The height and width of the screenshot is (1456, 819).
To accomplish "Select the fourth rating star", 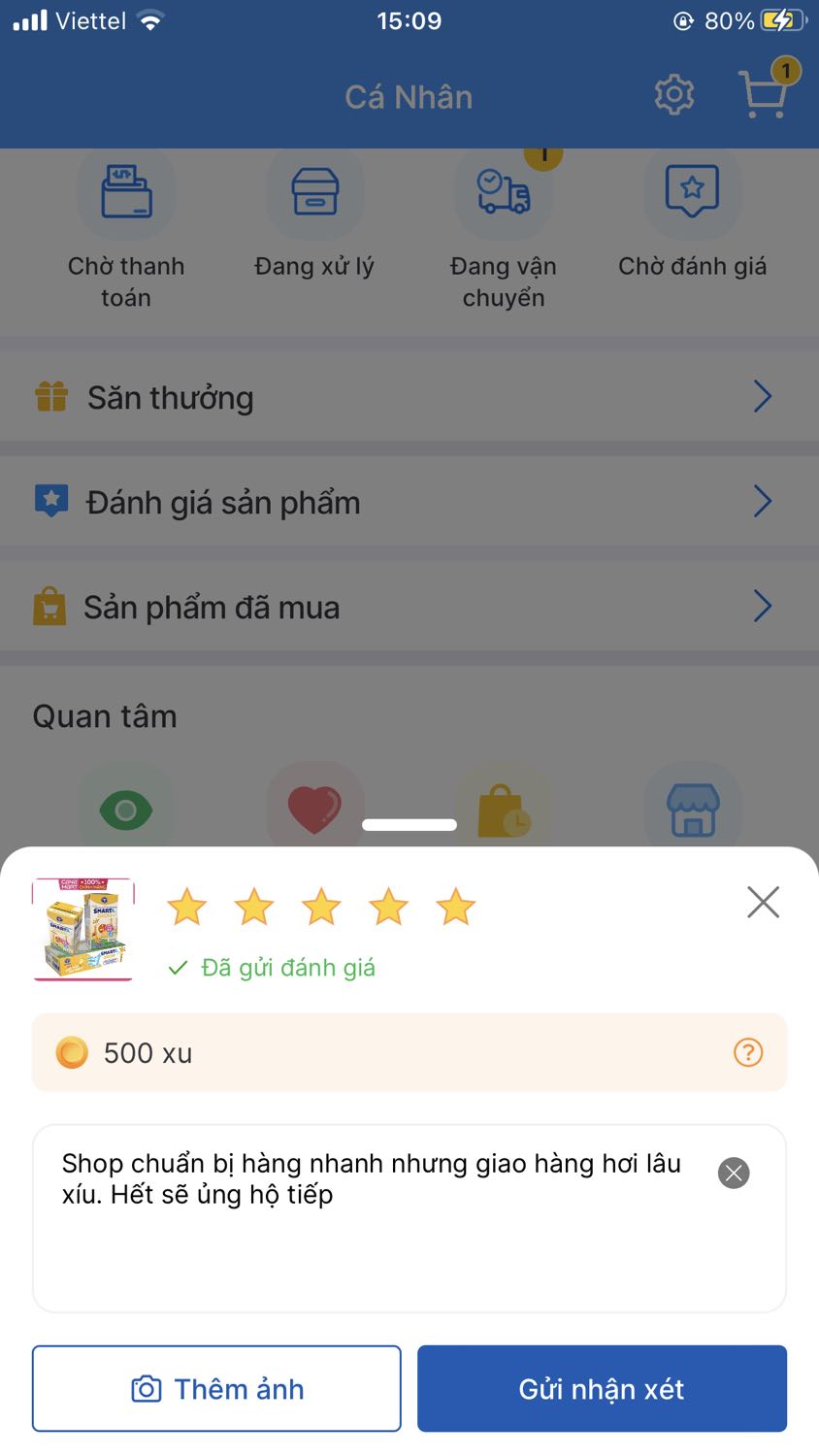I will [388, 907].
